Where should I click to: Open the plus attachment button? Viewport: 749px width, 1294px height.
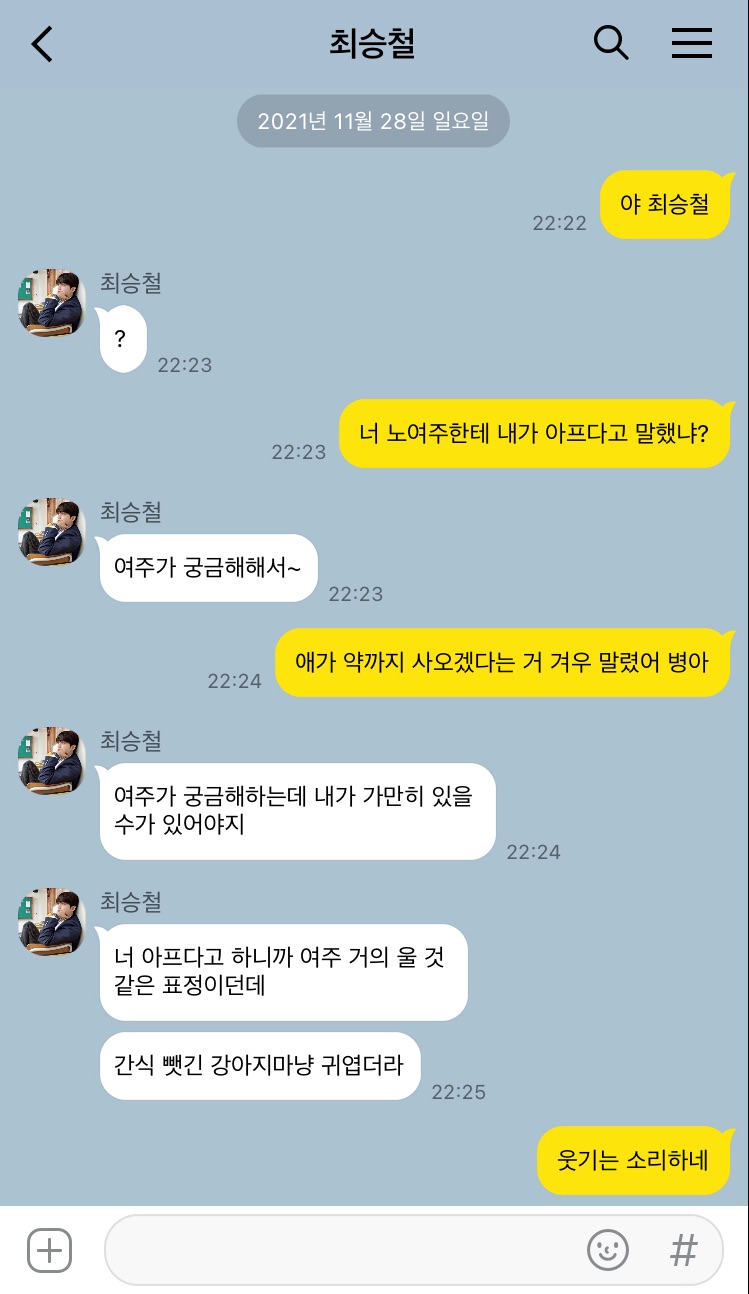pos(48,1249)
